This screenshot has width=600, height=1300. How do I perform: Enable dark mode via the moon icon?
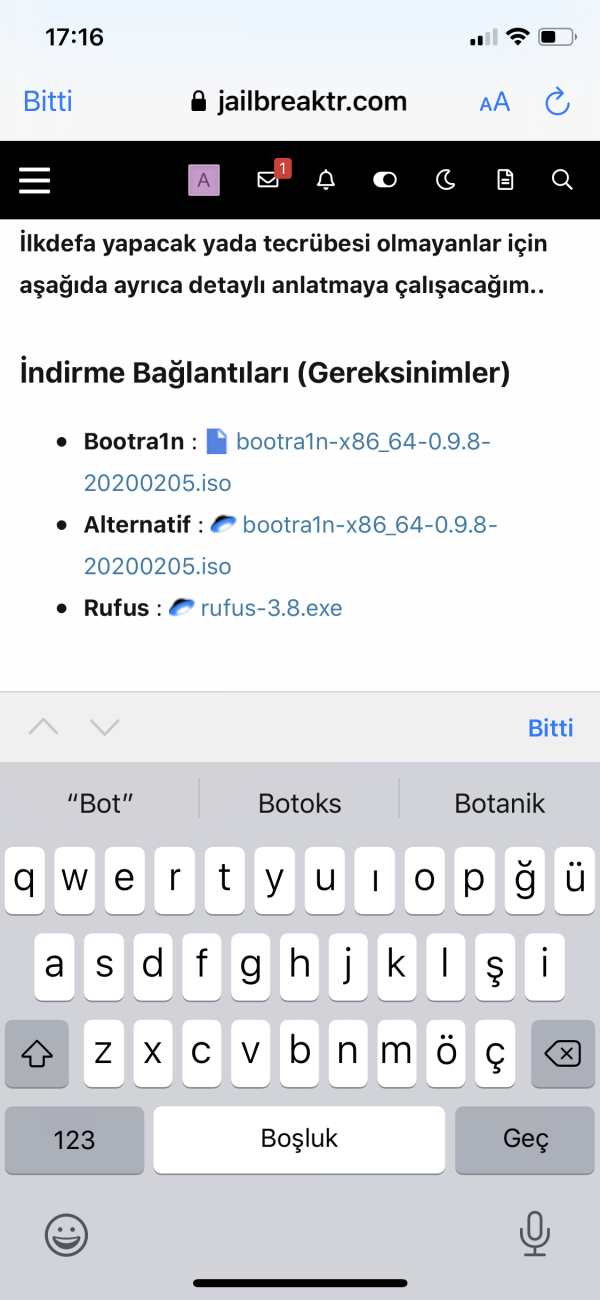click(446, 180)
